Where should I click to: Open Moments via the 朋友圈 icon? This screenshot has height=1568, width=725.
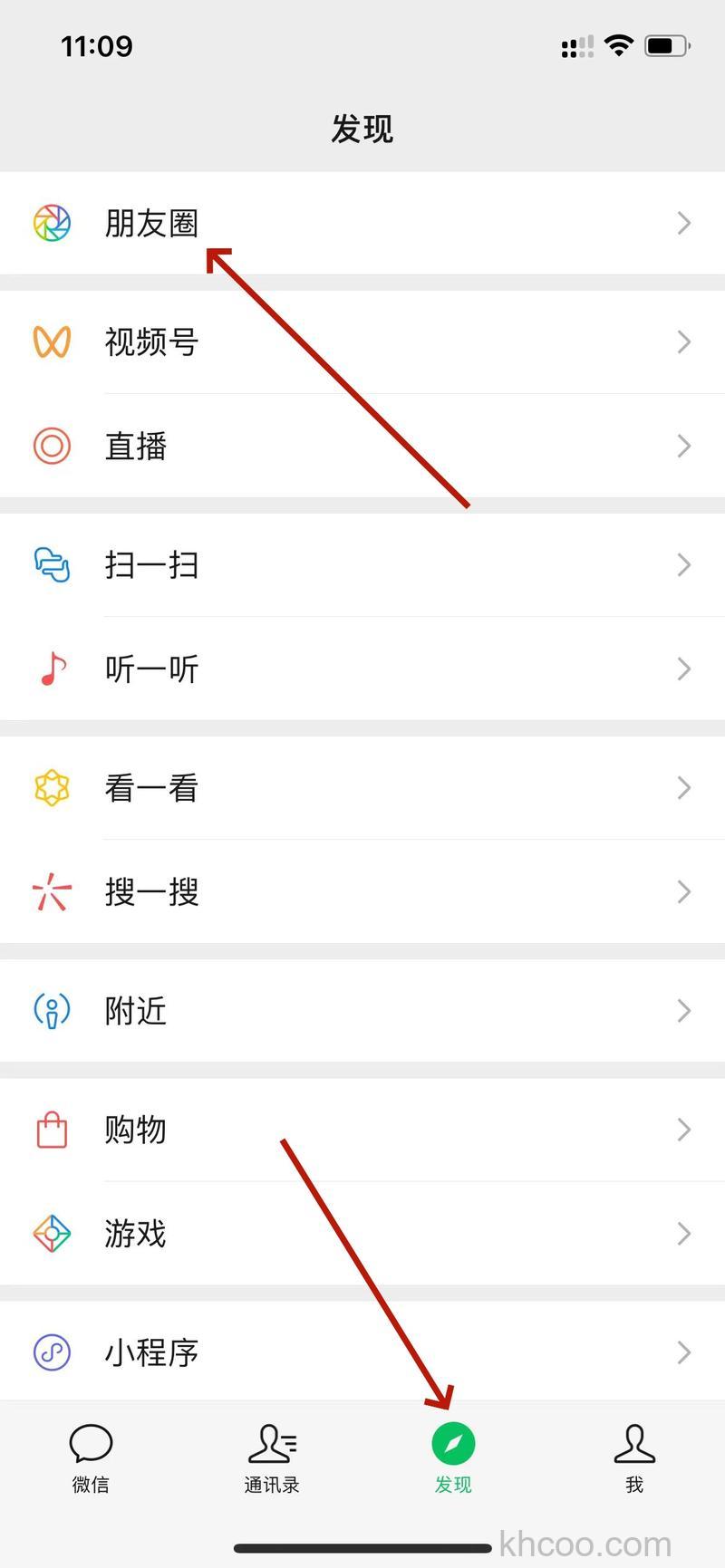click(x=52, y=223)
